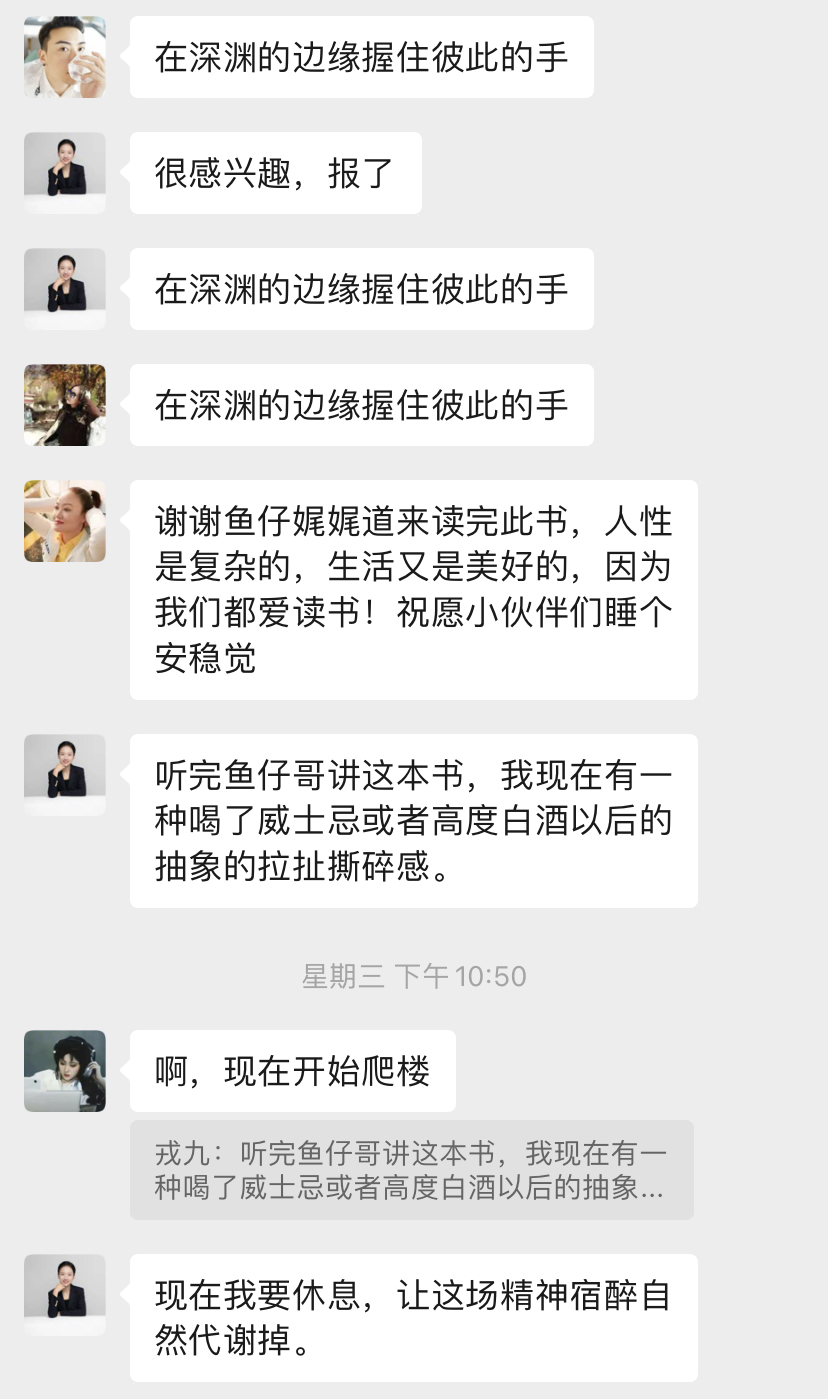The width and height of the screenshot is (828, 1399).
Task: Open the quoted reply from 戎九
Action: coord(411,1170)
